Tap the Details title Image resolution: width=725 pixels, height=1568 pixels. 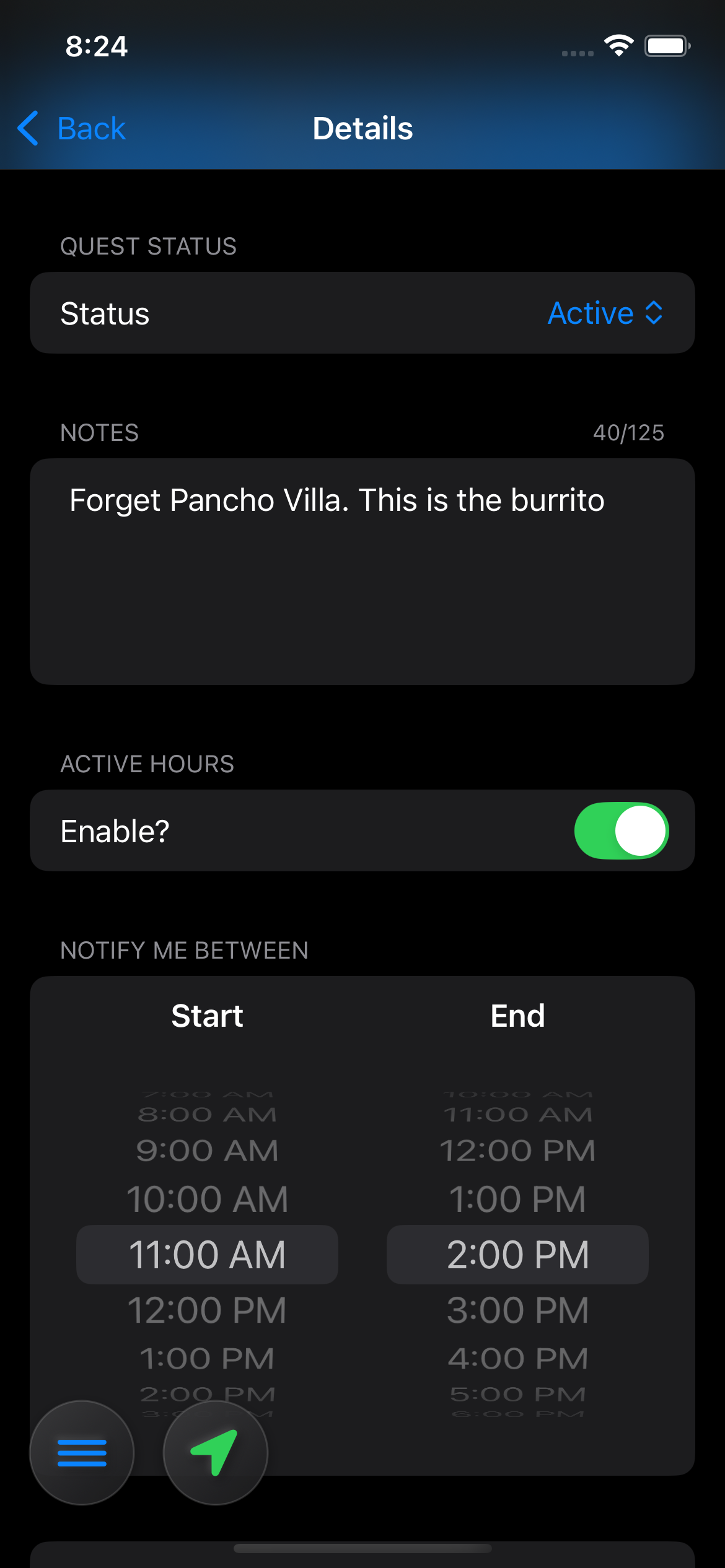point(362,128)
